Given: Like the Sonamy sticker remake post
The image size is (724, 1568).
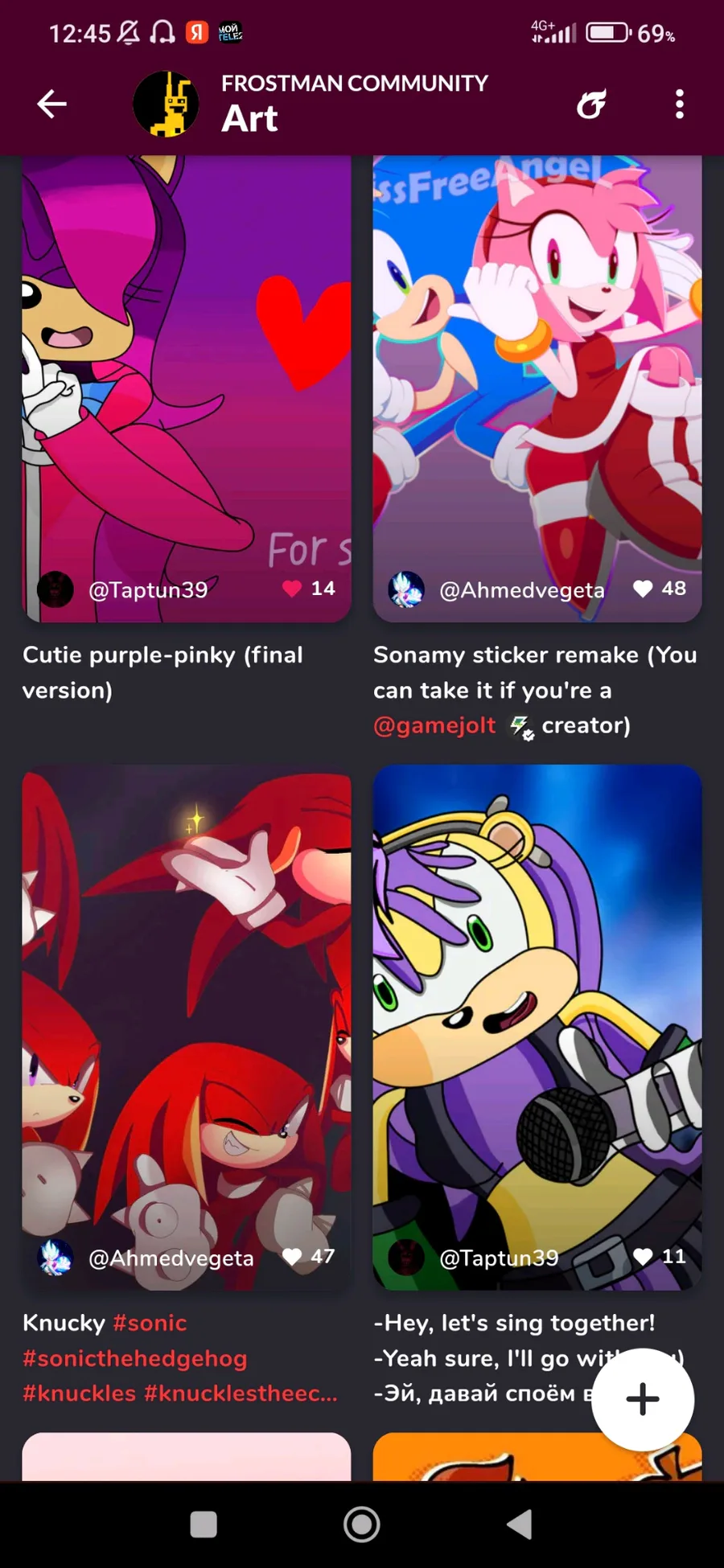Looking at the screenshot, I should (x=643, y=589).
